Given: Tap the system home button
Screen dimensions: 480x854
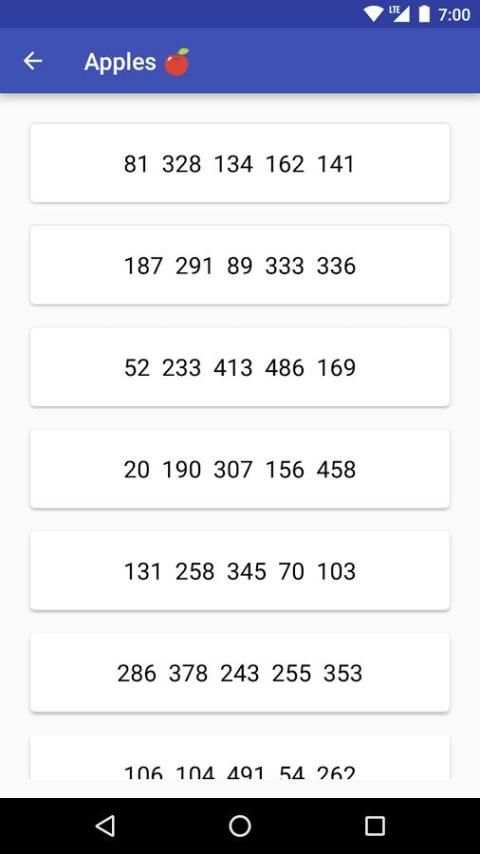Looking at the screenshot, I should 240,826.
